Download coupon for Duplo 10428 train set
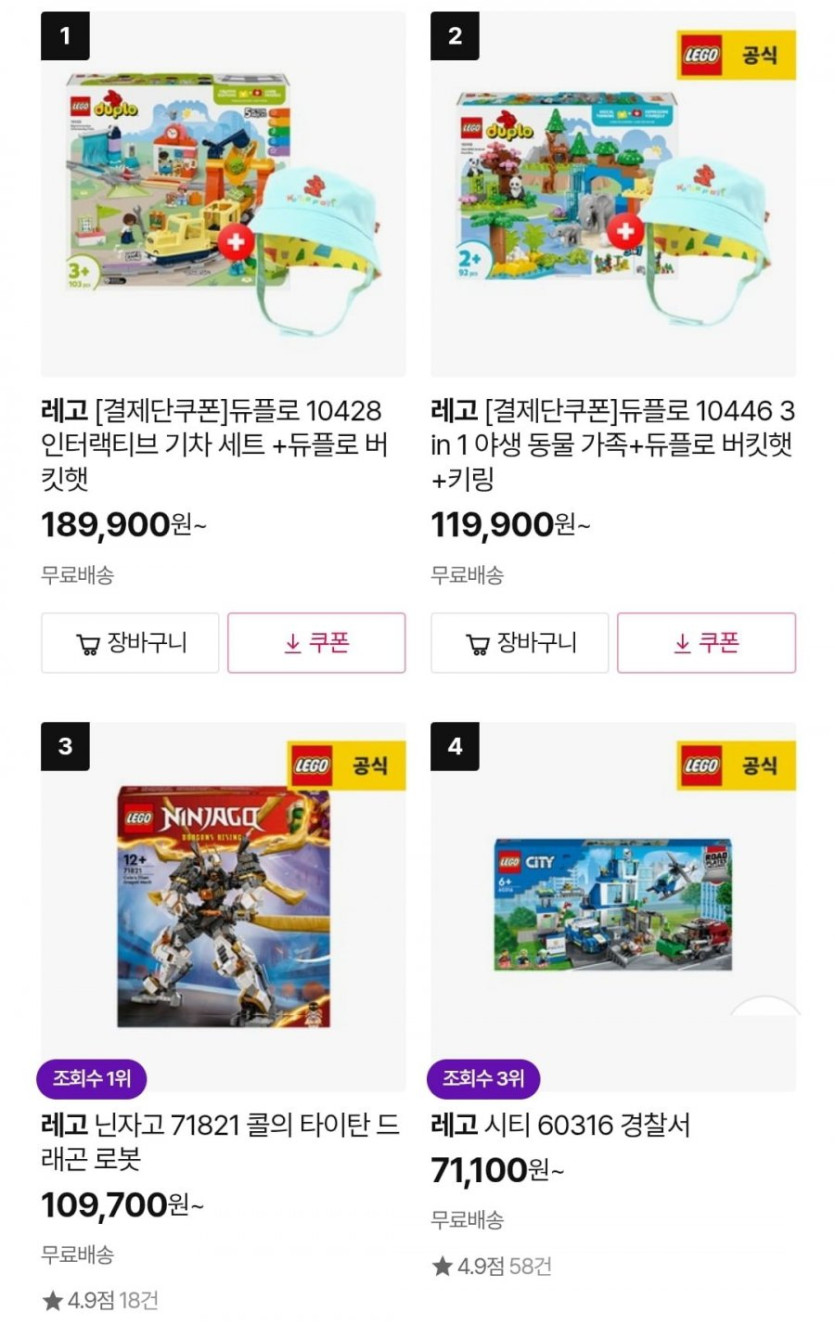The image size is (835, 1326). 316,643
